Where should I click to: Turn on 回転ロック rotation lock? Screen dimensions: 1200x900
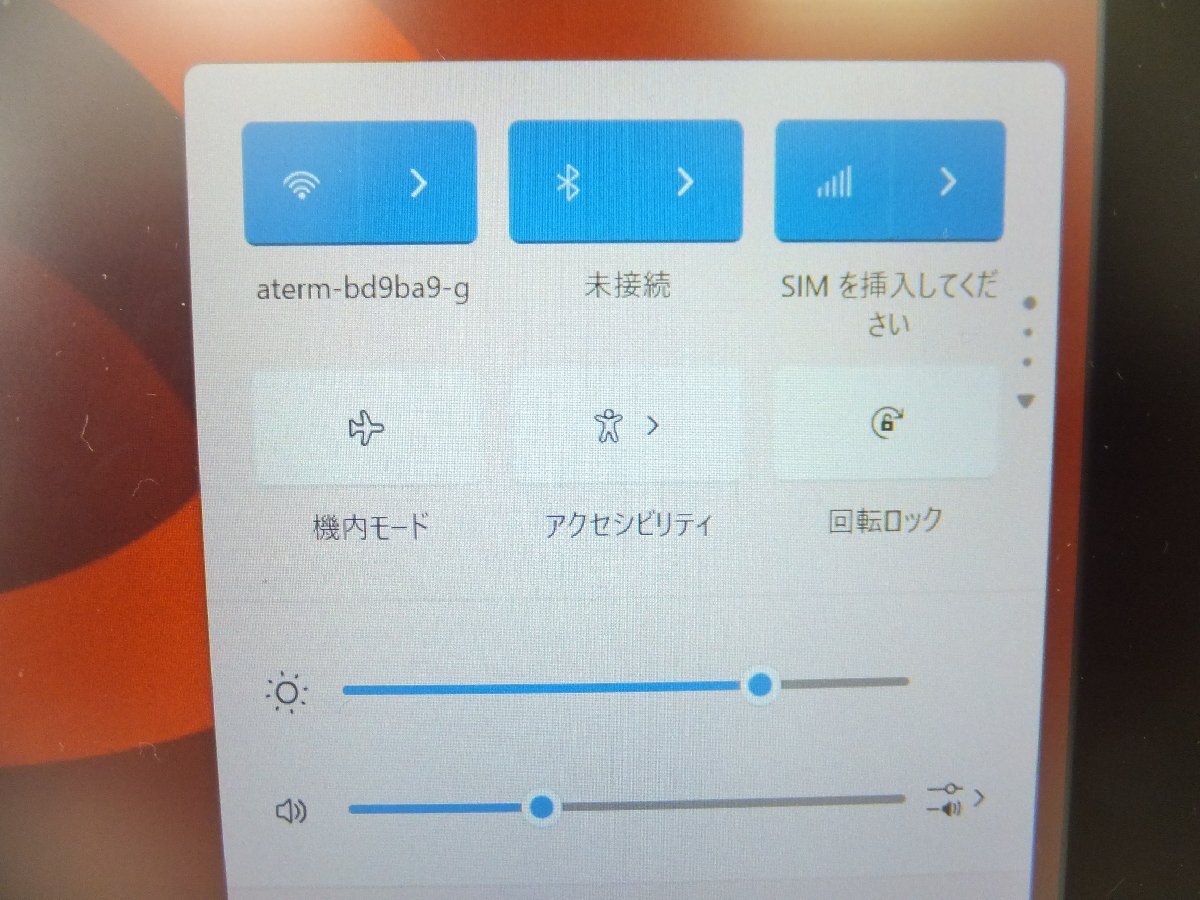(886, 422)
